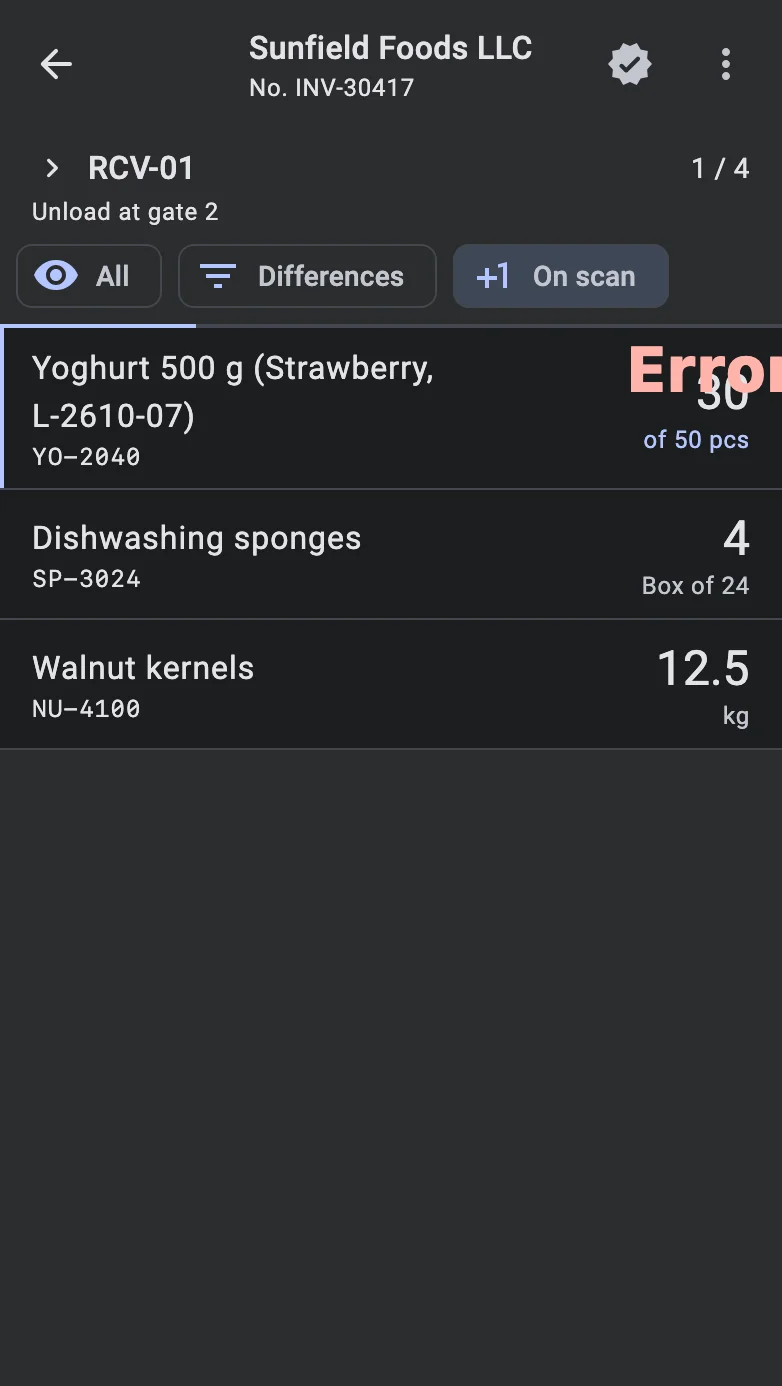This screenshot has height=1386, width=782.
Task: Open the Dishwashing sponges item
Action: pos(391,555)
